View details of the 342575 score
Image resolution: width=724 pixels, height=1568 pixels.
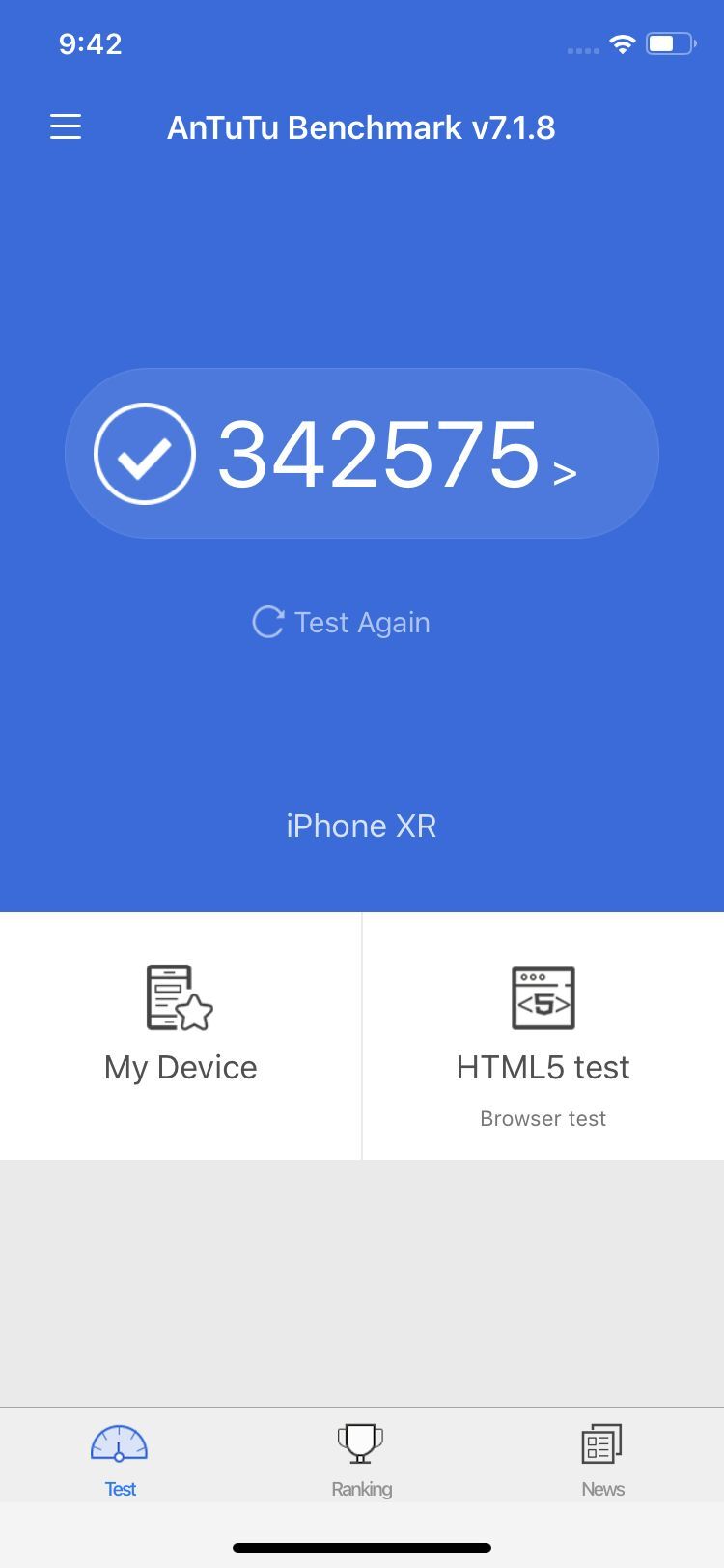pos(362,453)
